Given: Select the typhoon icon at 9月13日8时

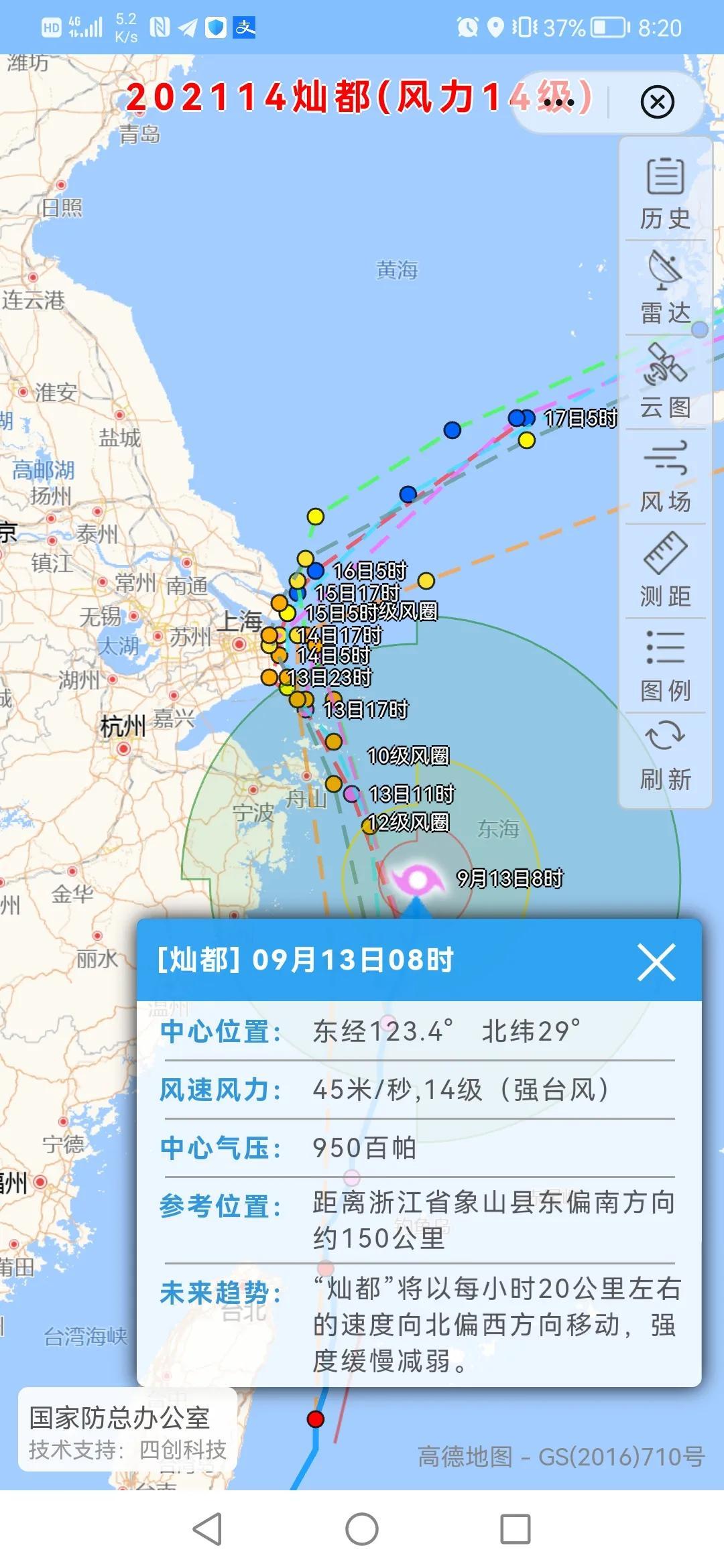Looking at the screenshot, I should pyautogui.click(x=417, y=879).
